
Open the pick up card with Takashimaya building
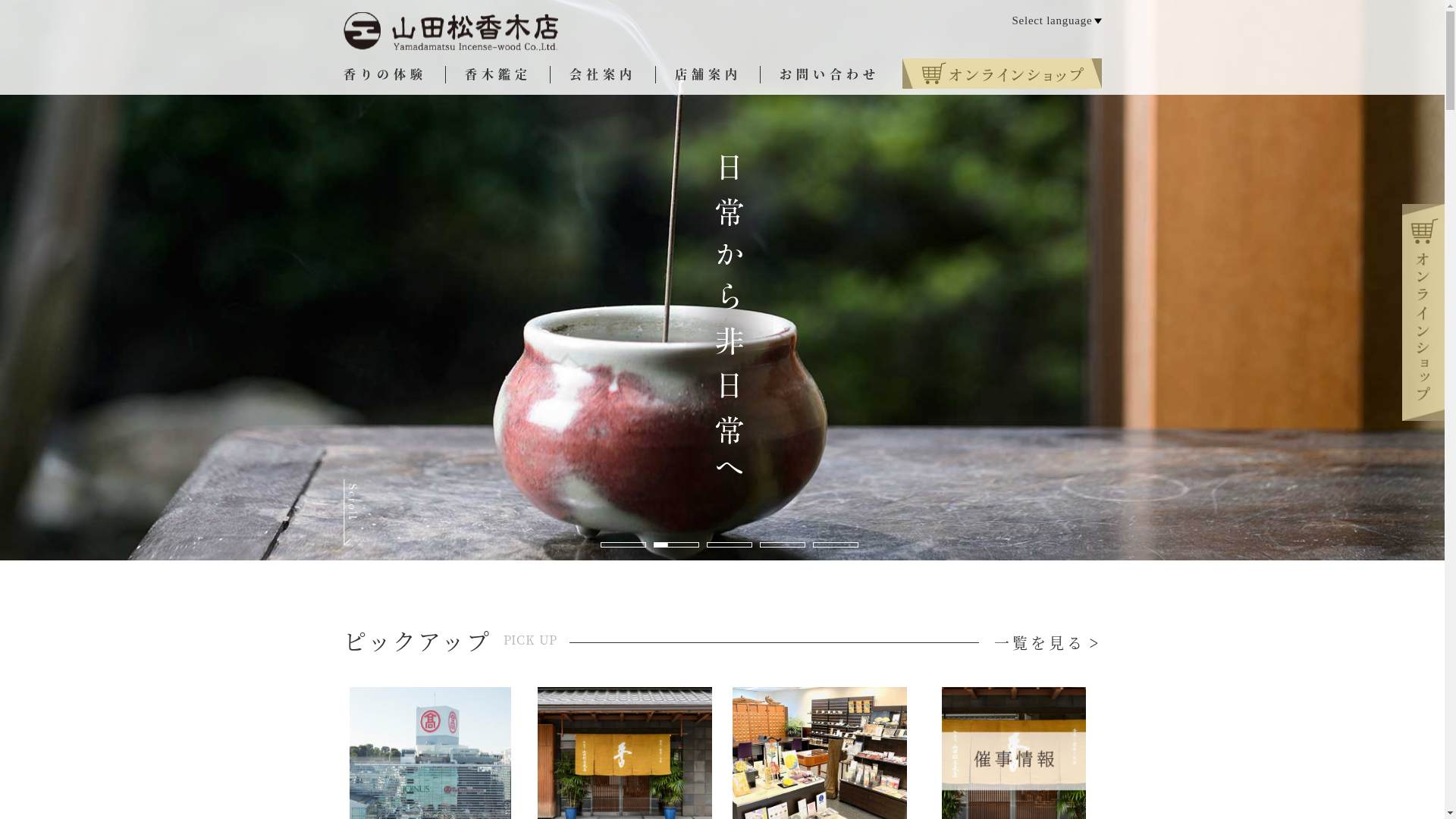click(x=430, y=752)
